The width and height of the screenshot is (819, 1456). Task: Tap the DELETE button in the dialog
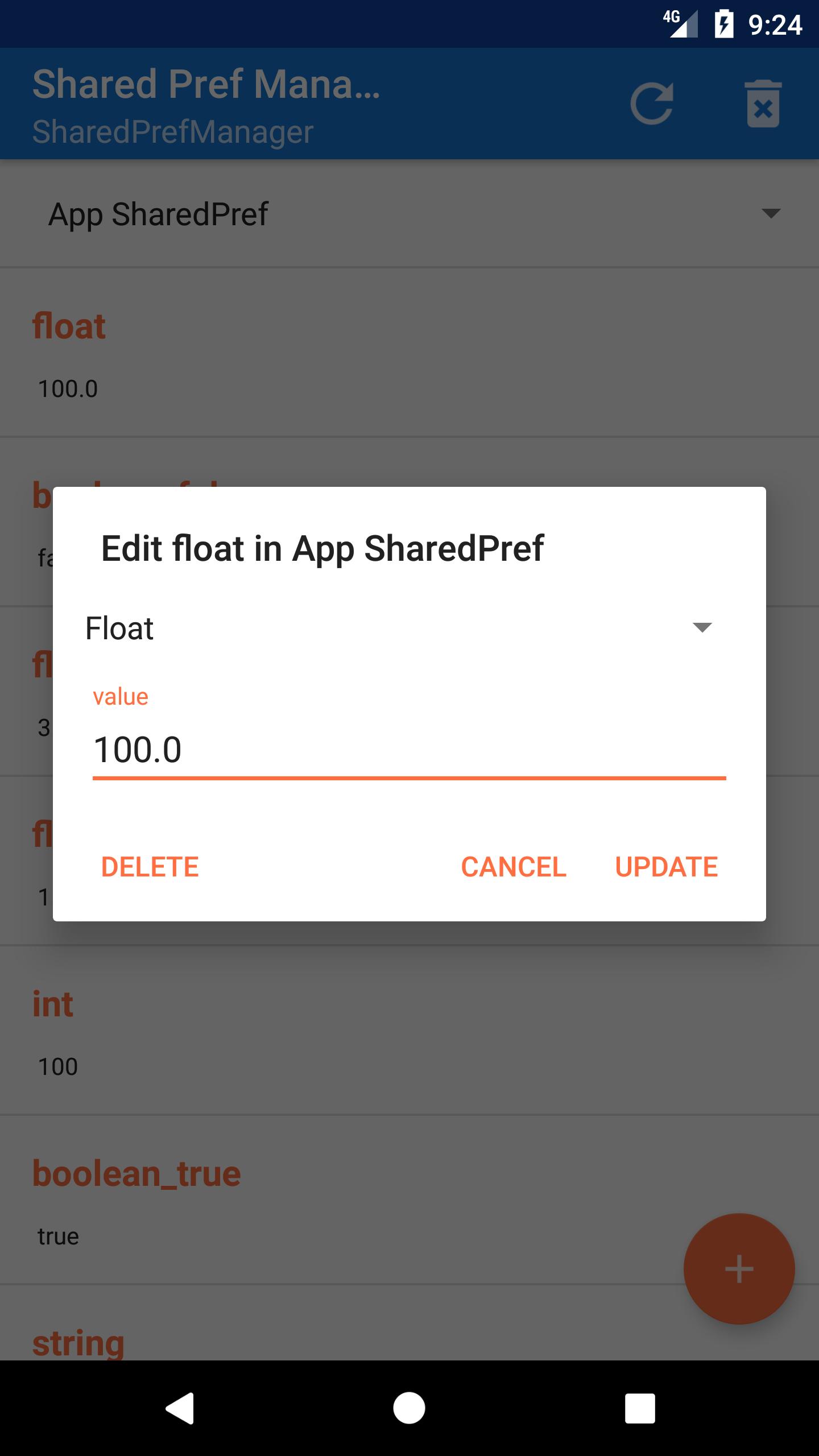click(x=150, y=867)
